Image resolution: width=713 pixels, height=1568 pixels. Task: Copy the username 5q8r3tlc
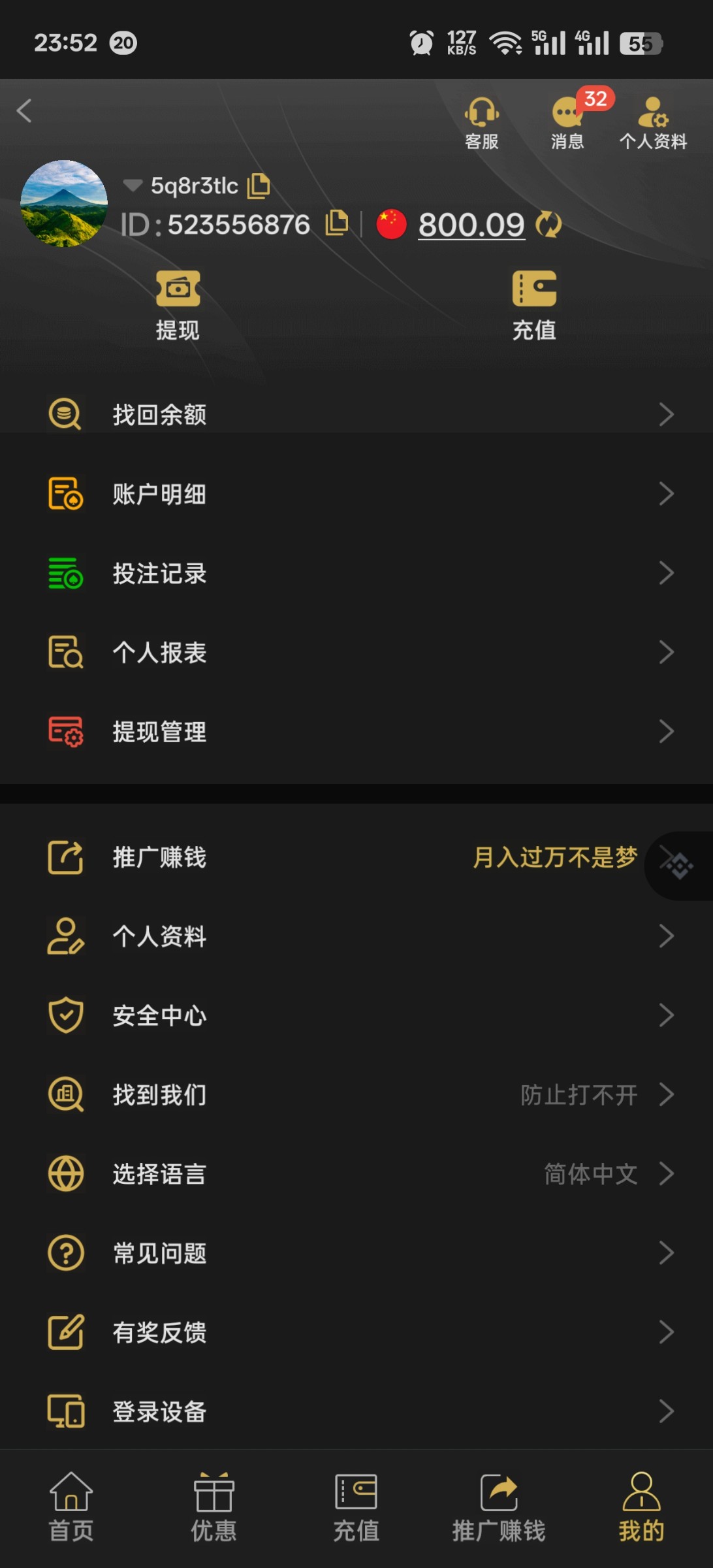[259, 186]
